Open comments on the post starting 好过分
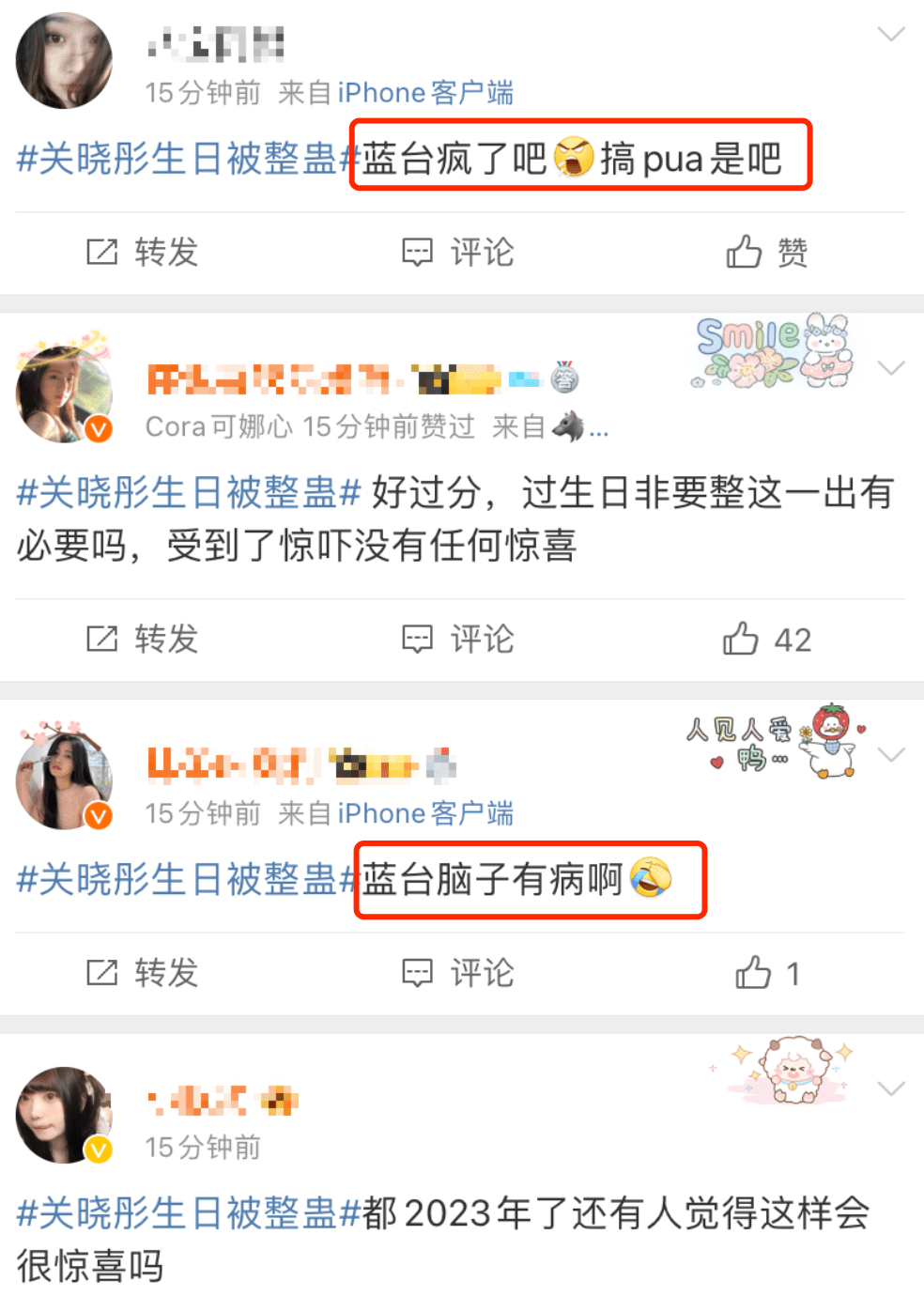 (458, 639)
